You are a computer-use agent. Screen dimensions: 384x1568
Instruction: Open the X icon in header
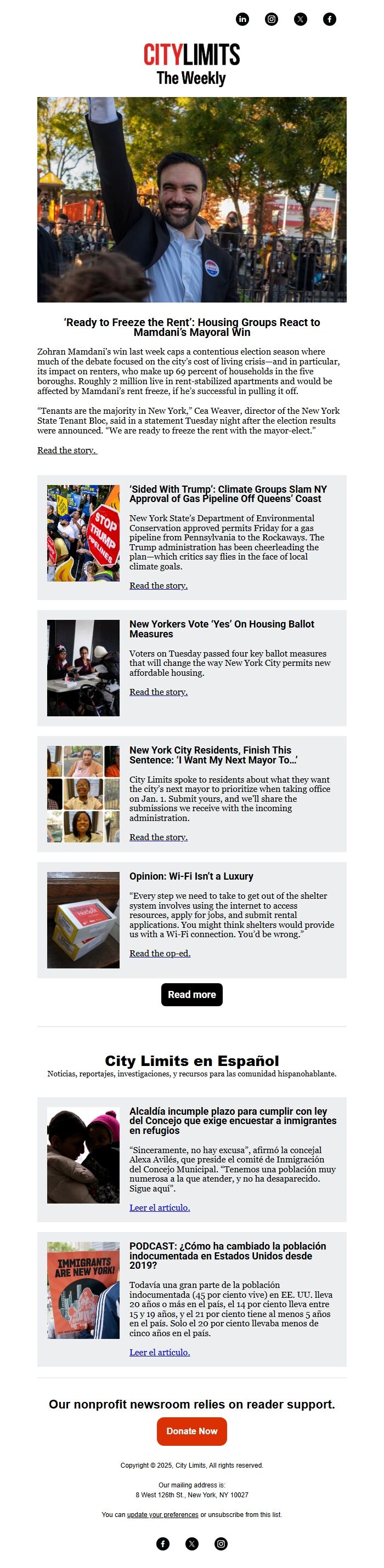(x=301, y=19)
